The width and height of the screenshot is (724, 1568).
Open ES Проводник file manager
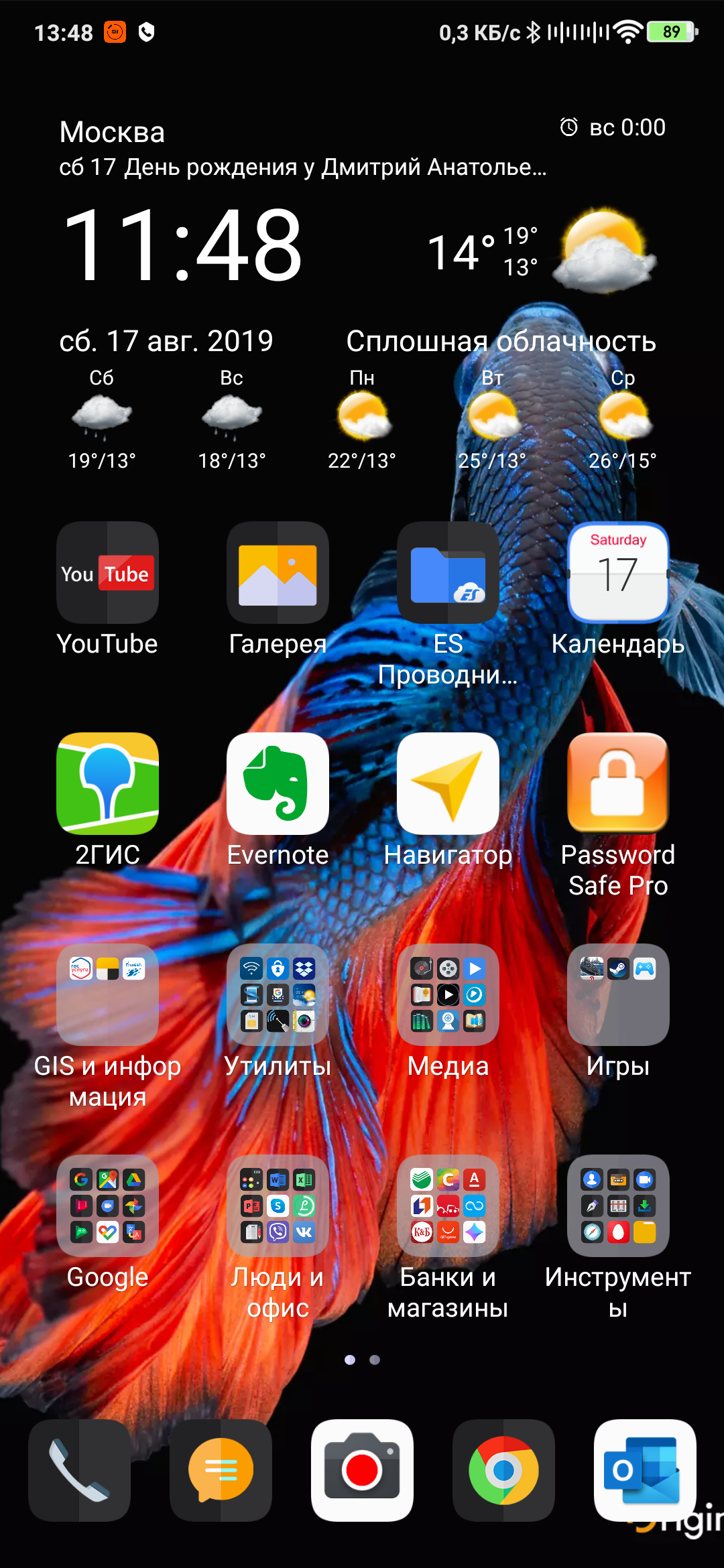[448, 574]
